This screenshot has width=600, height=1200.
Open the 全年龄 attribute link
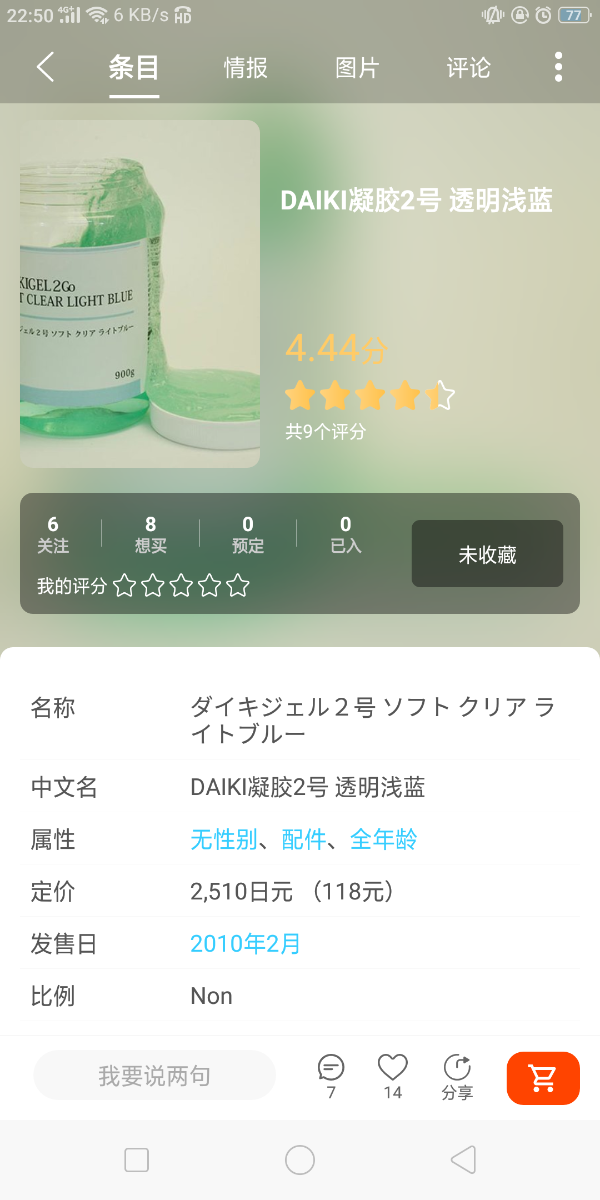coord(384,840)
